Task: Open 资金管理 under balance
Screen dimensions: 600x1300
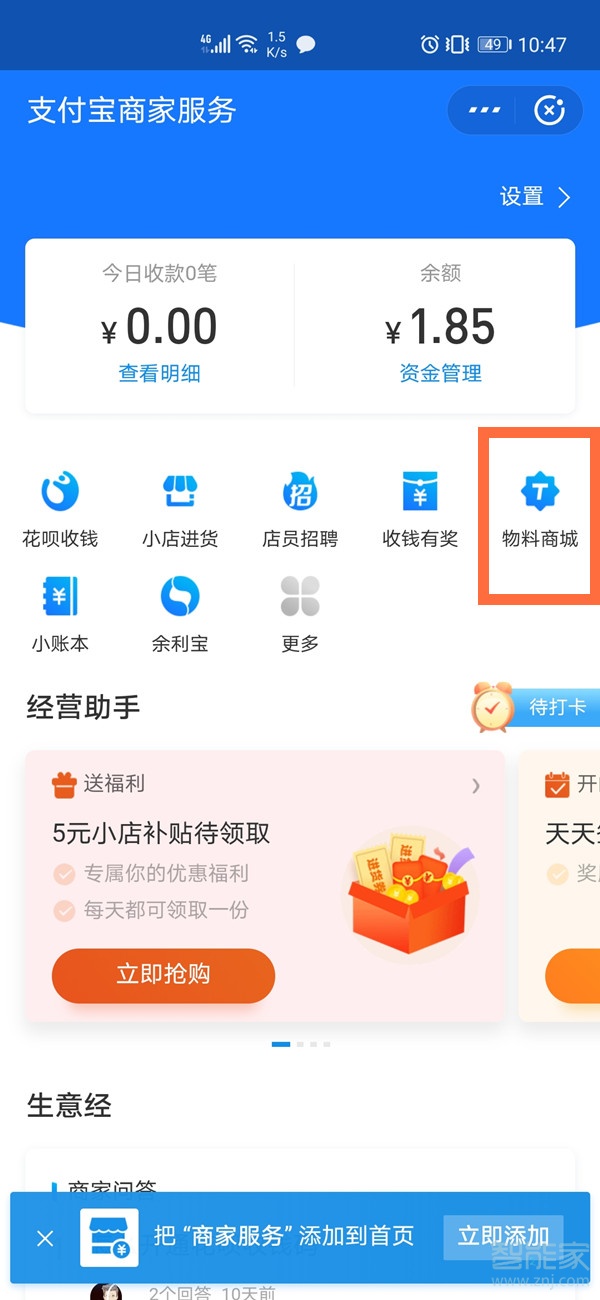Action: (440, 374)
